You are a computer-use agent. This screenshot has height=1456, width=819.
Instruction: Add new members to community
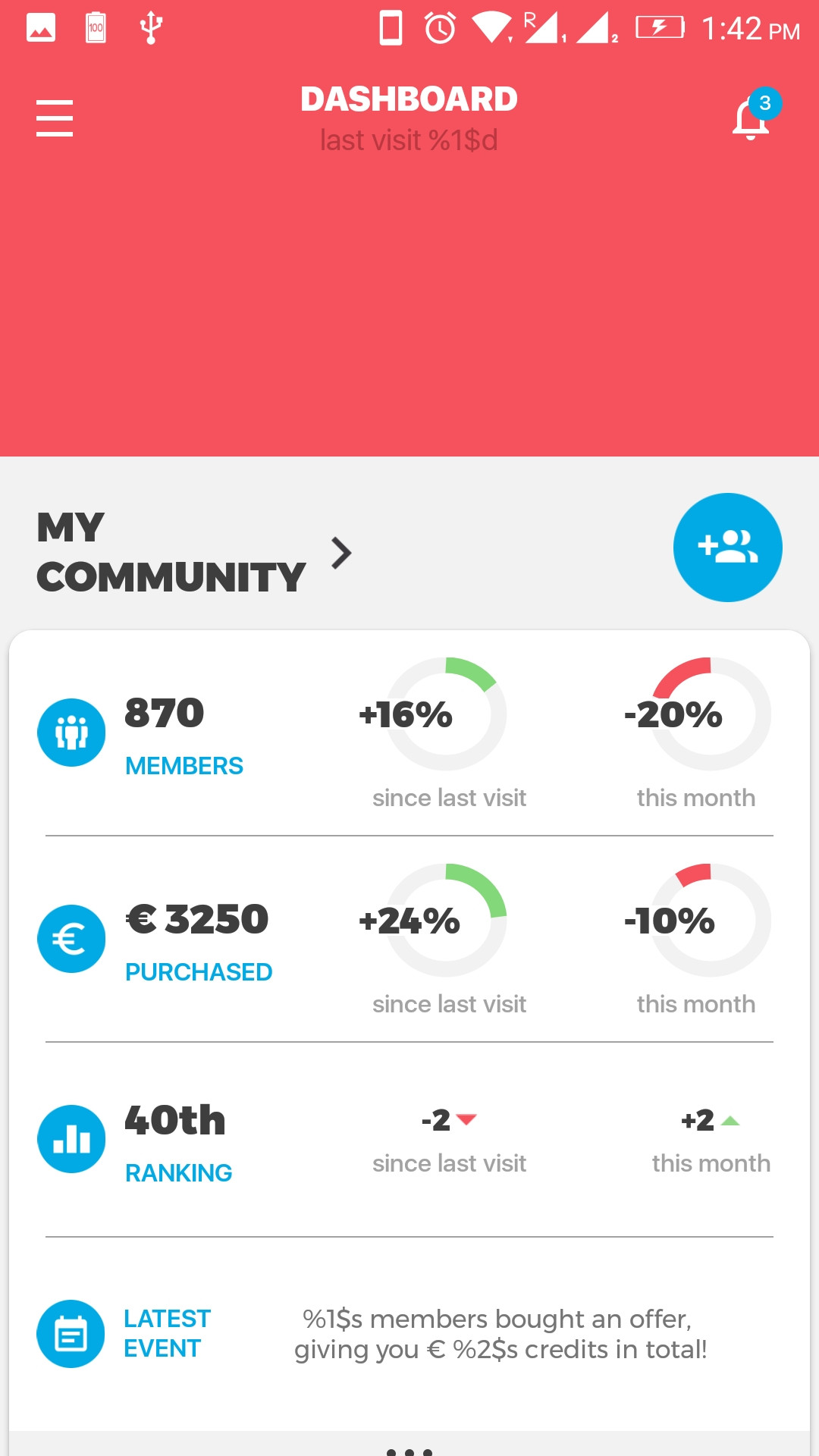click(727, 548)
